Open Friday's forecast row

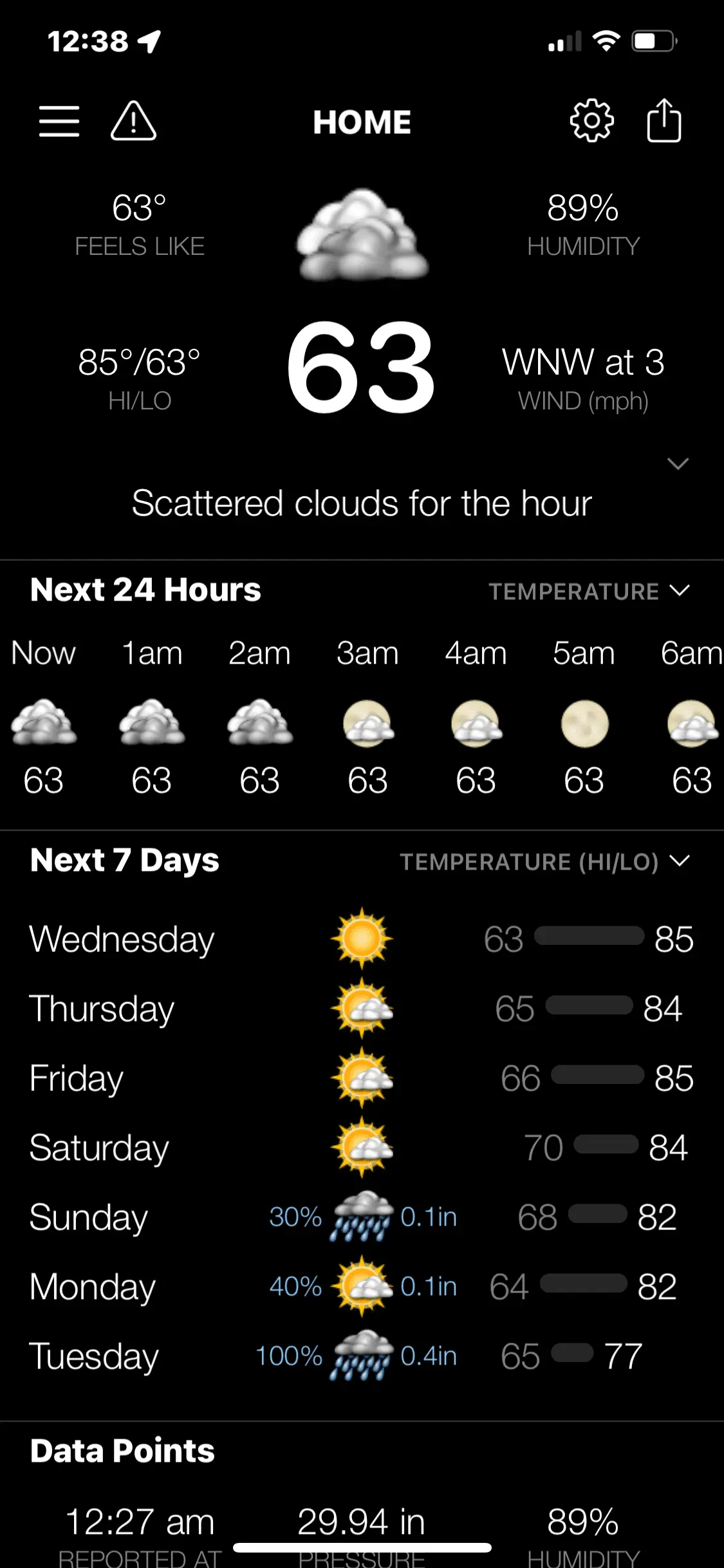coord(362,1078)
